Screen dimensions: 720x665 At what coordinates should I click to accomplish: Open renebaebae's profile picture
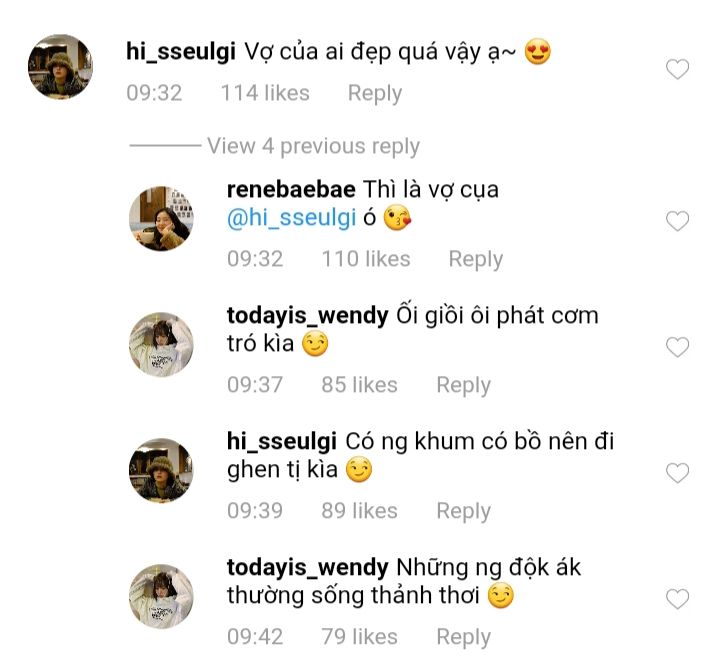pyautogui.click(x=161, y=218)
